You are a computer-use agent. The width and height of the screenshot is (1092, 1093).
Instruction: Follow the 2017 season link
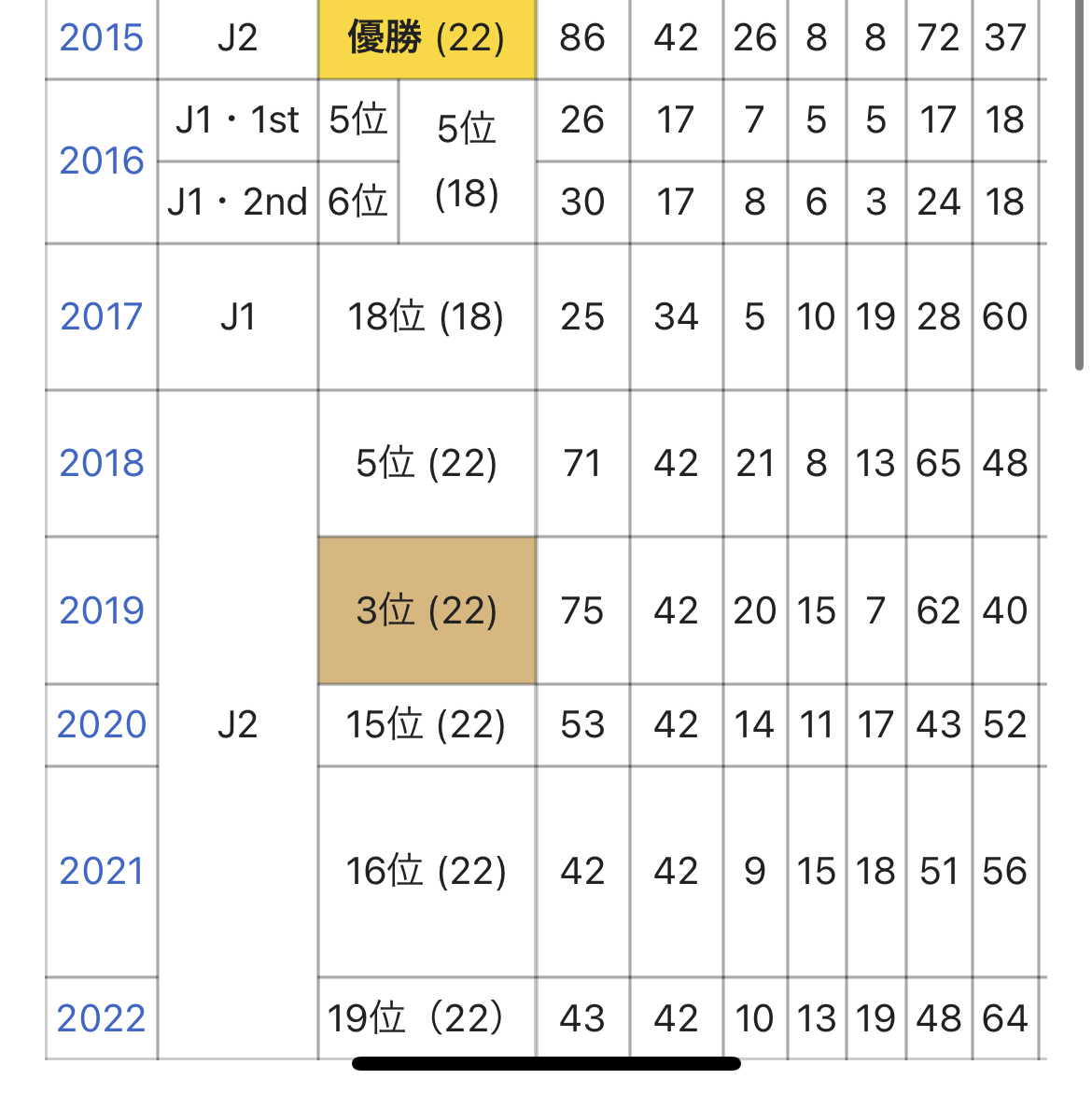pyautogui.click(x=101, y=317)
